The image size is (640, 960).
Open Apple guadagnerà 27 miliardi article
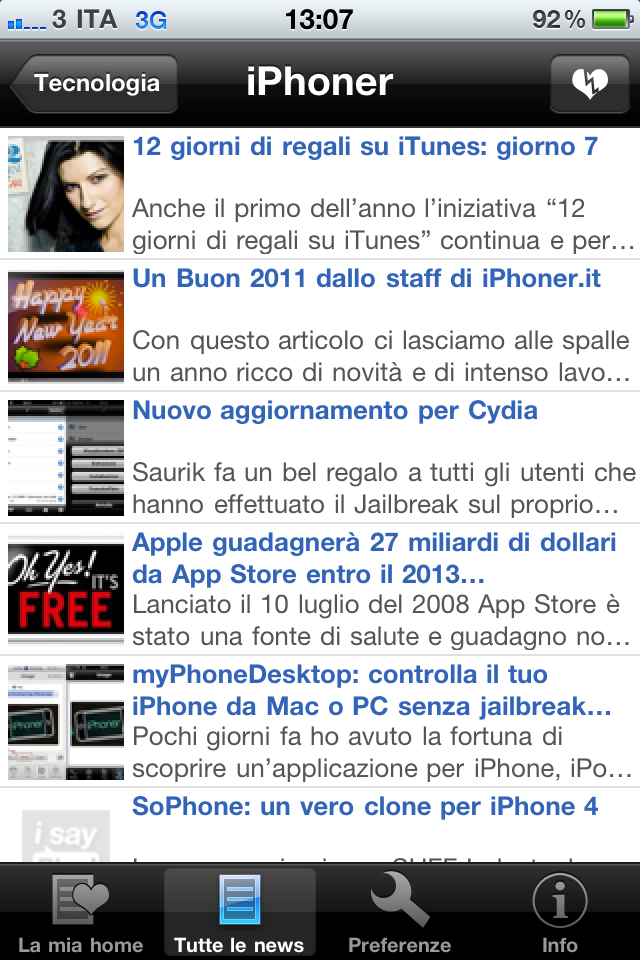click(374, 559)
